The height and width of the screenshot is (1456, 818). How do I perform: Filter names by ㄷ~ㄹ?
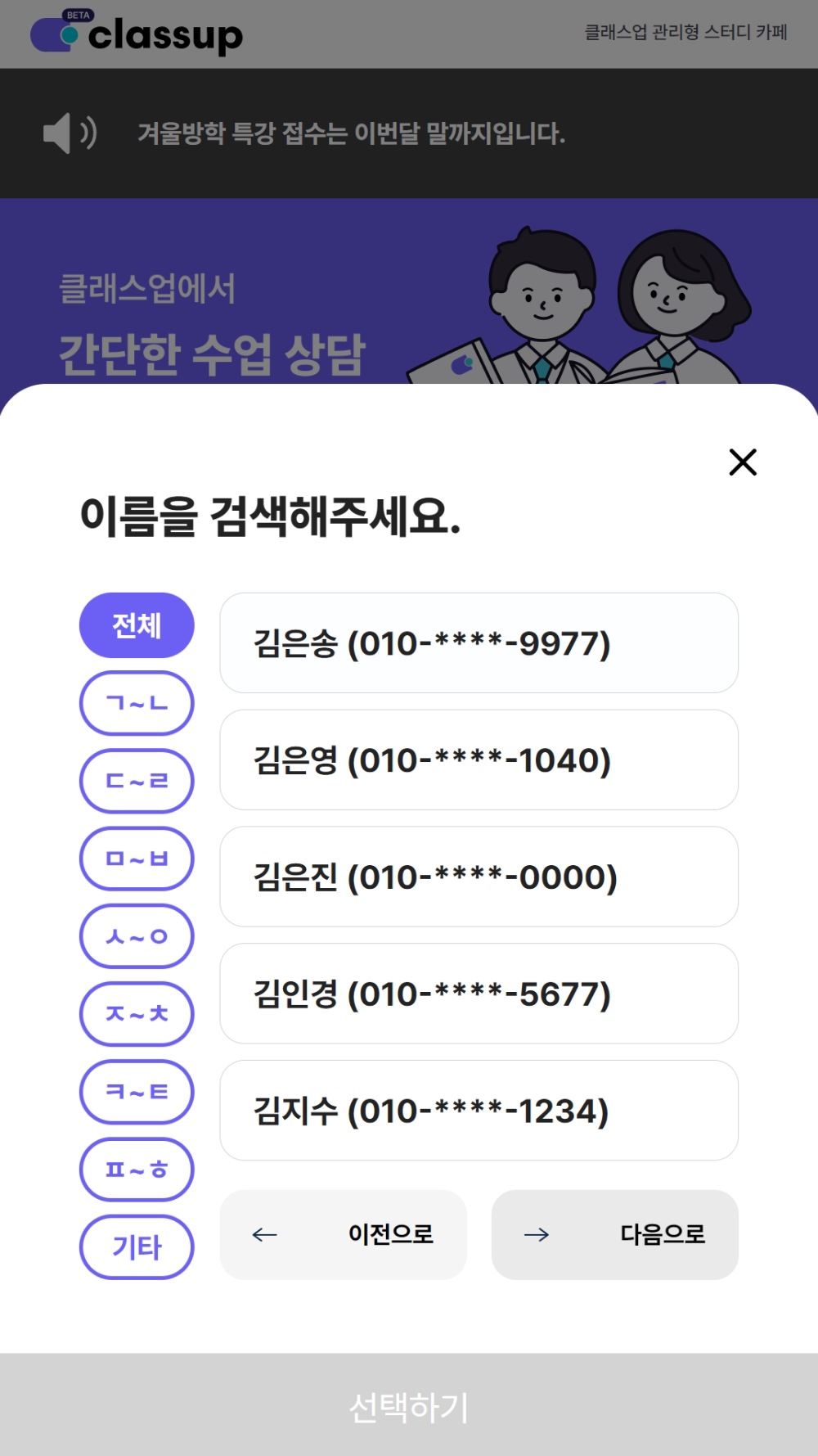point(137,781)
